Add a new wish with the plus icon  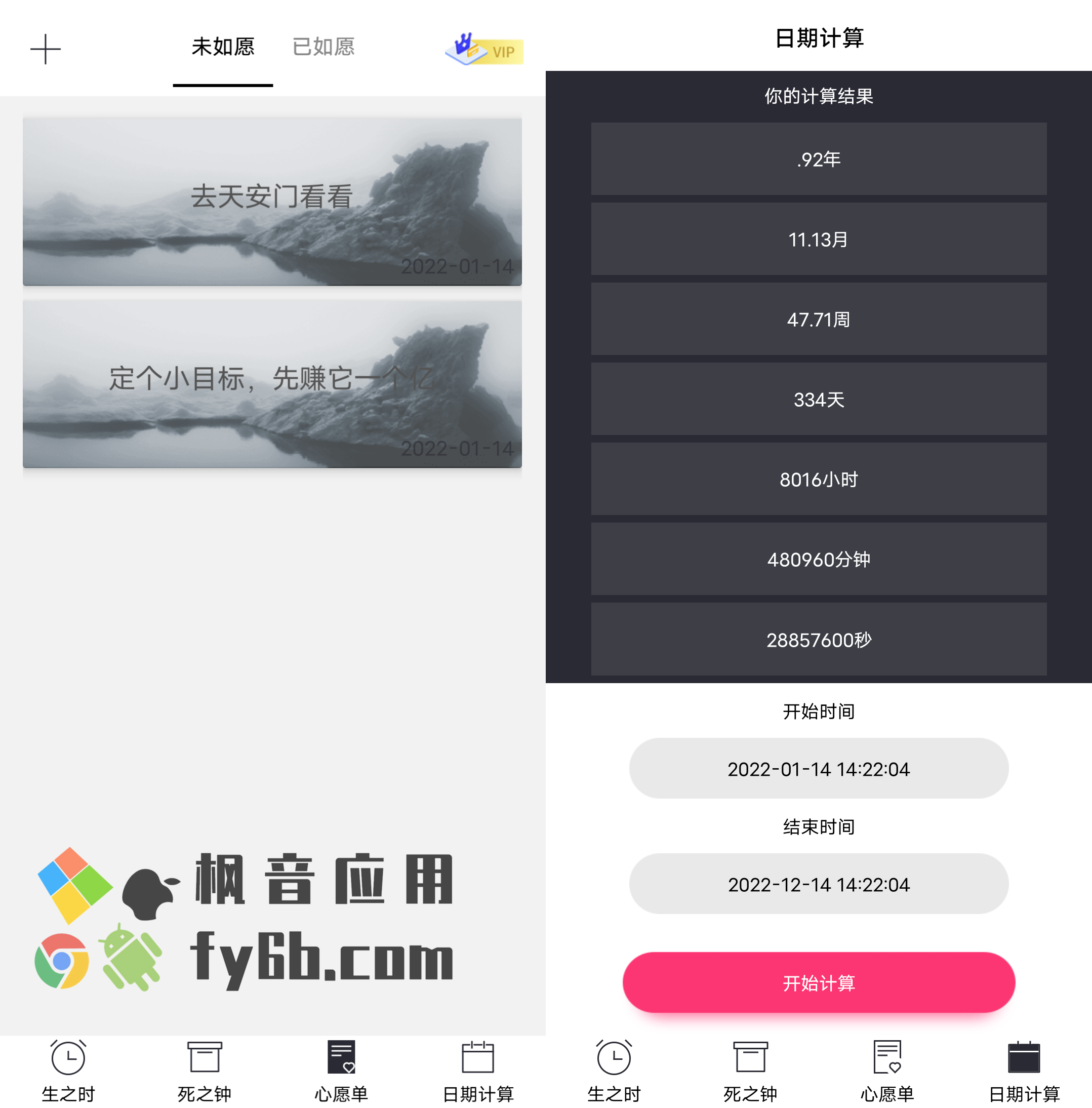[x=45, y=49]
